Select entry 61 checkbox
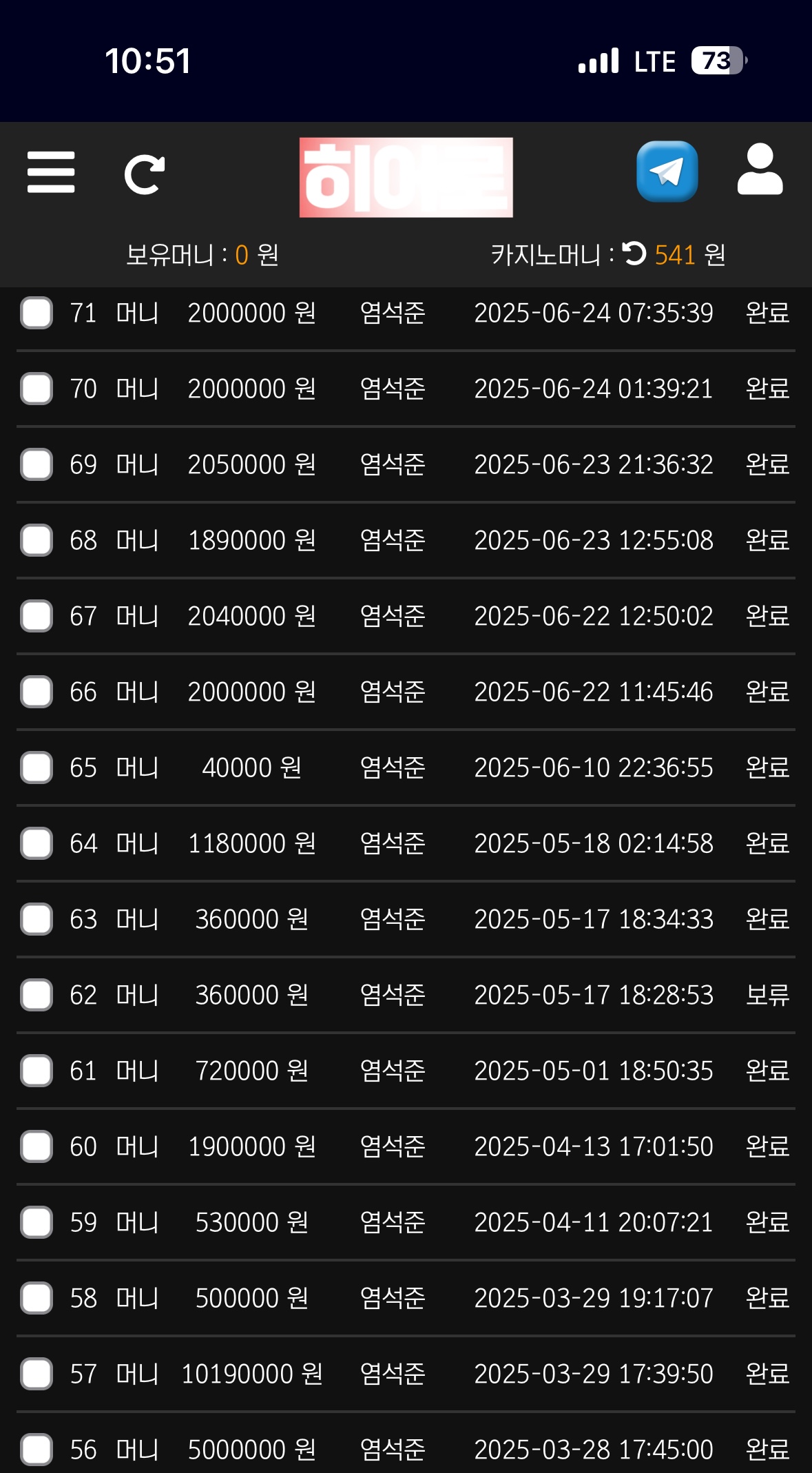812x1473 pixels. 37,1071
